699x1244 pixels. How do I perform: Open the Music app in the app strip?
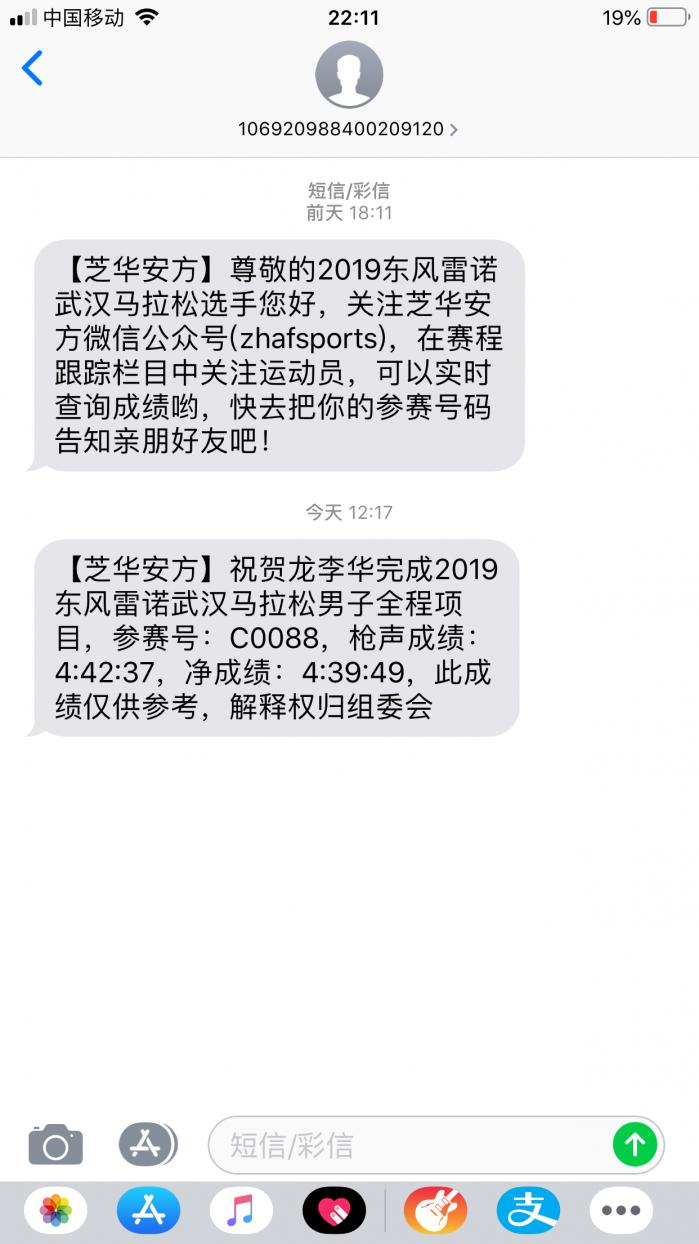point(241,1211)
